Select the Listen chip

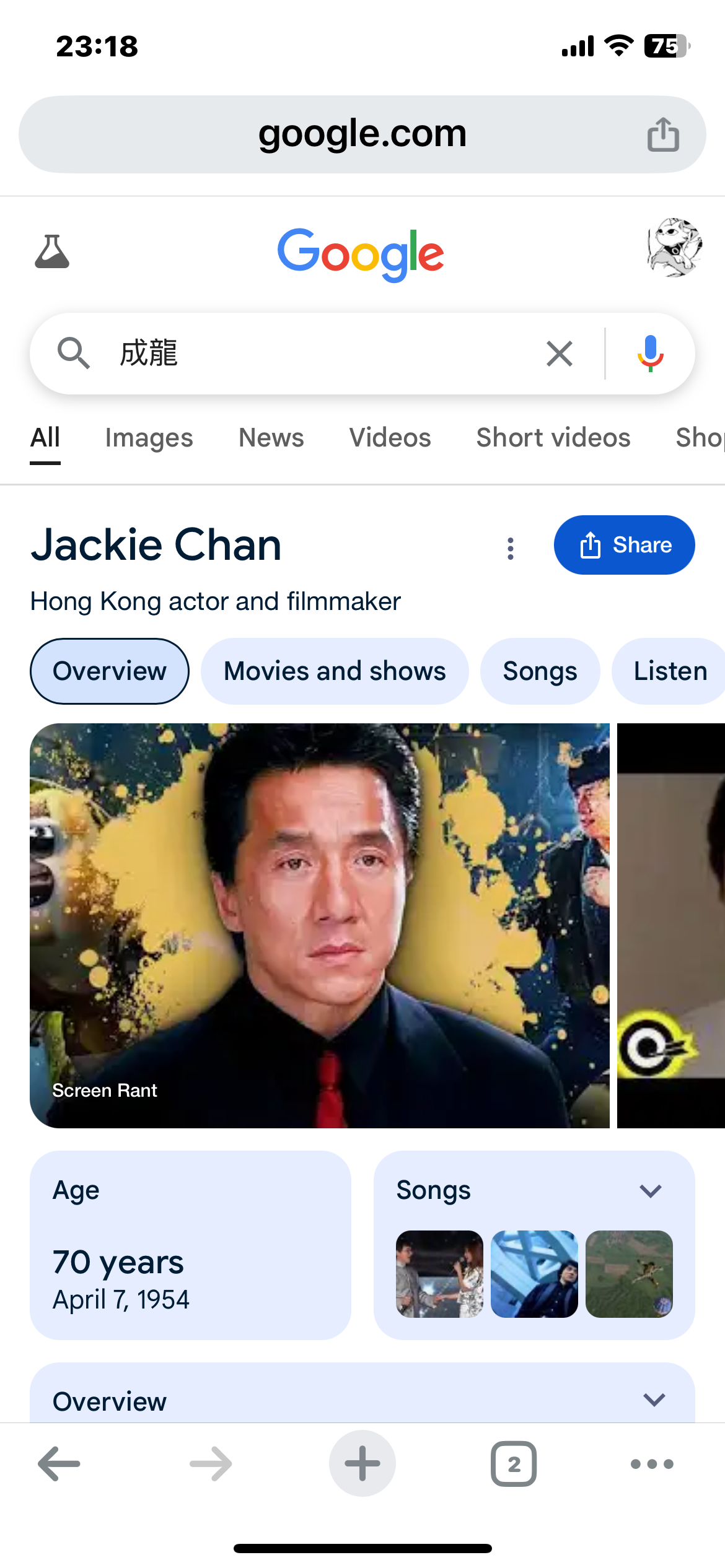click(x=670, y=671)
